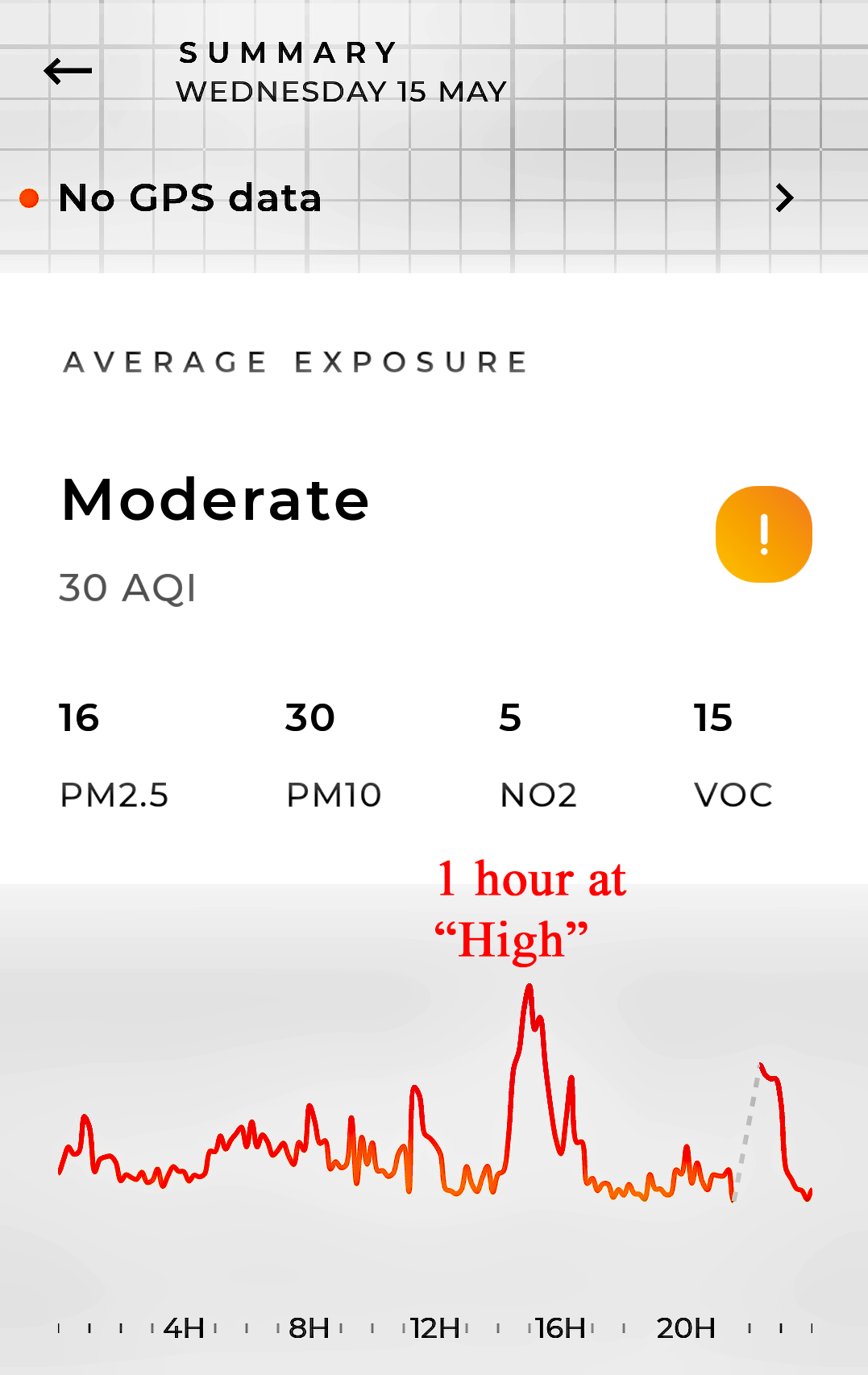This screenshot has height=1375, width=868.
Task: Tap the orange Moderate alert icon
Action: pos(763,534)
